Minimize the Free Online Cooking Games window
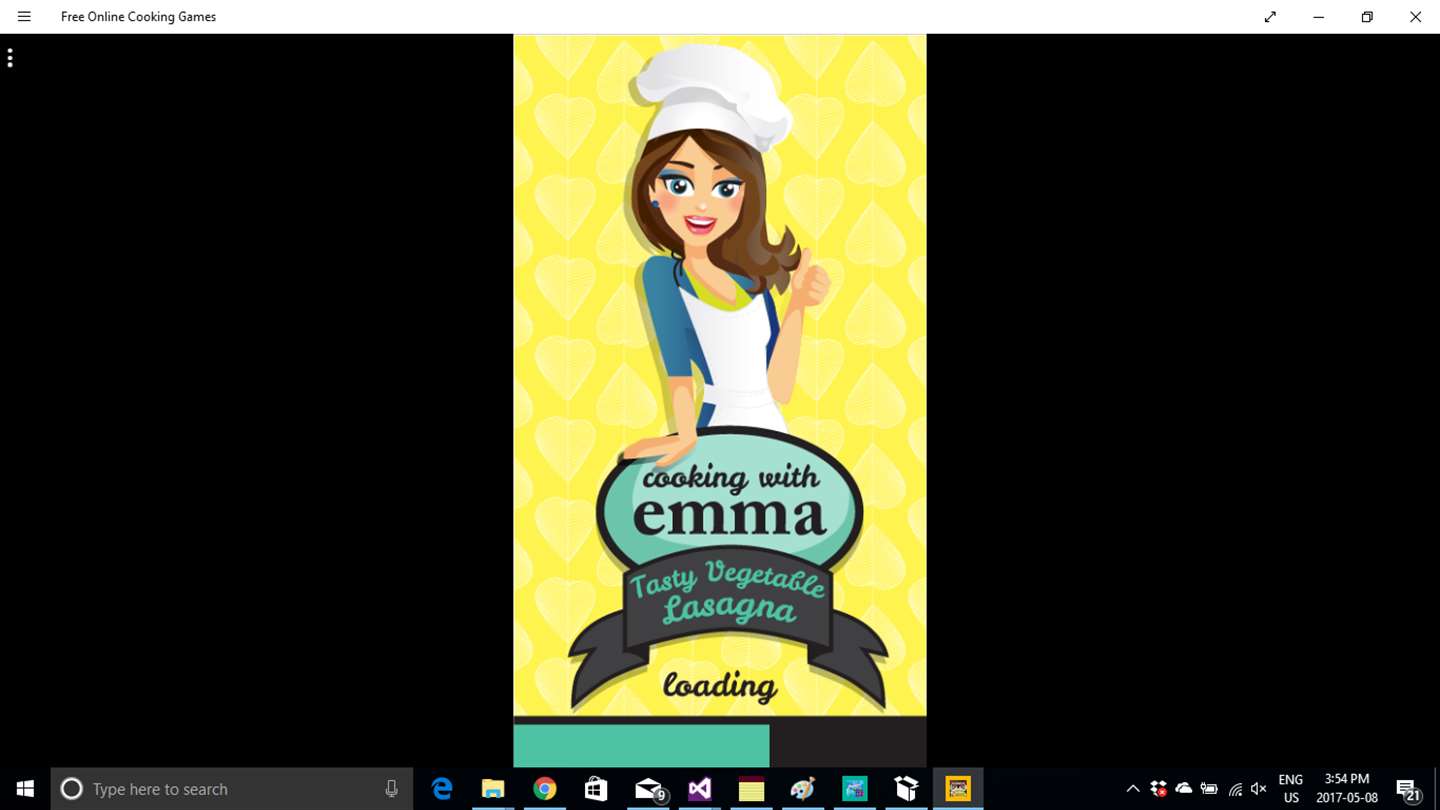 click(1318, 17)
